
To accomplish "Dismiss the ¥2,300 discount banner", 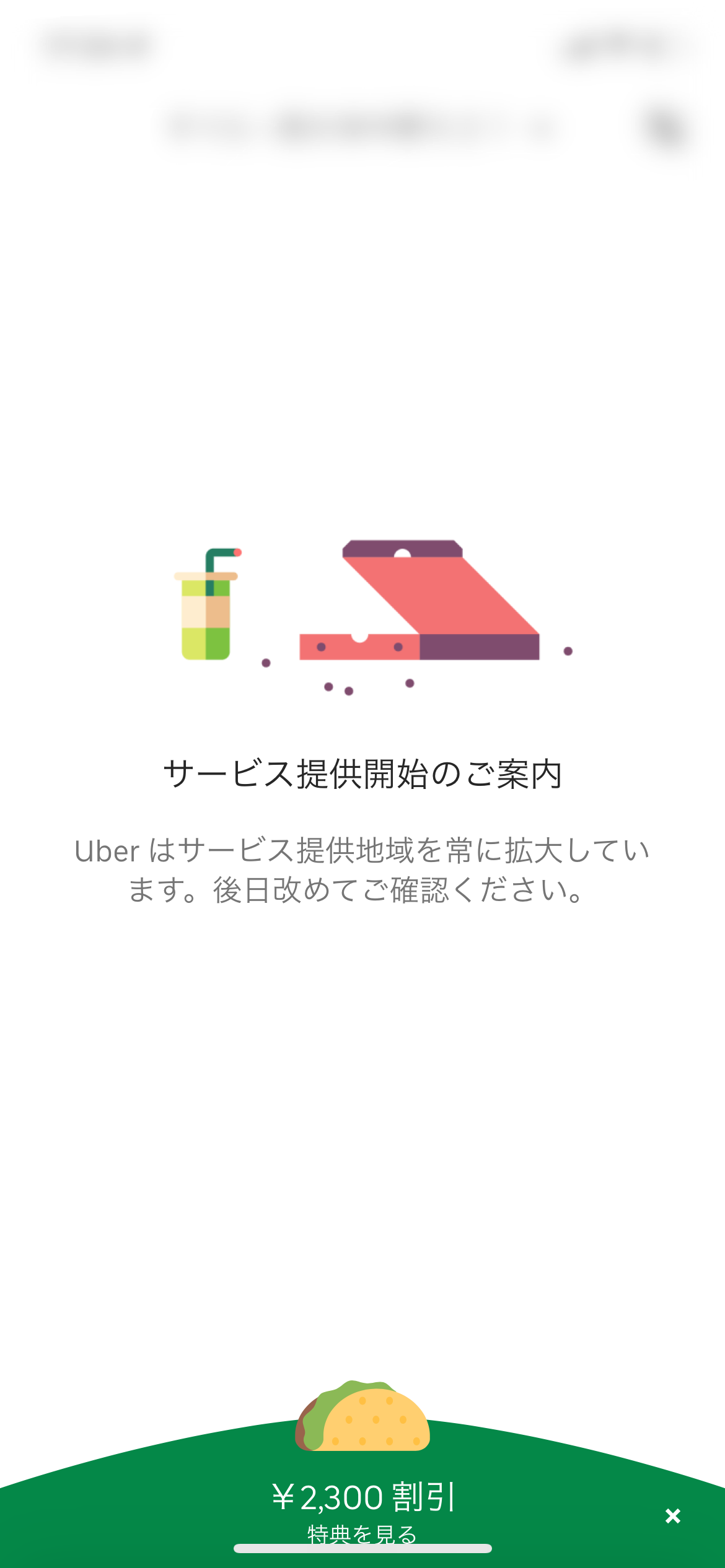I will click(x=672, y=1515).
